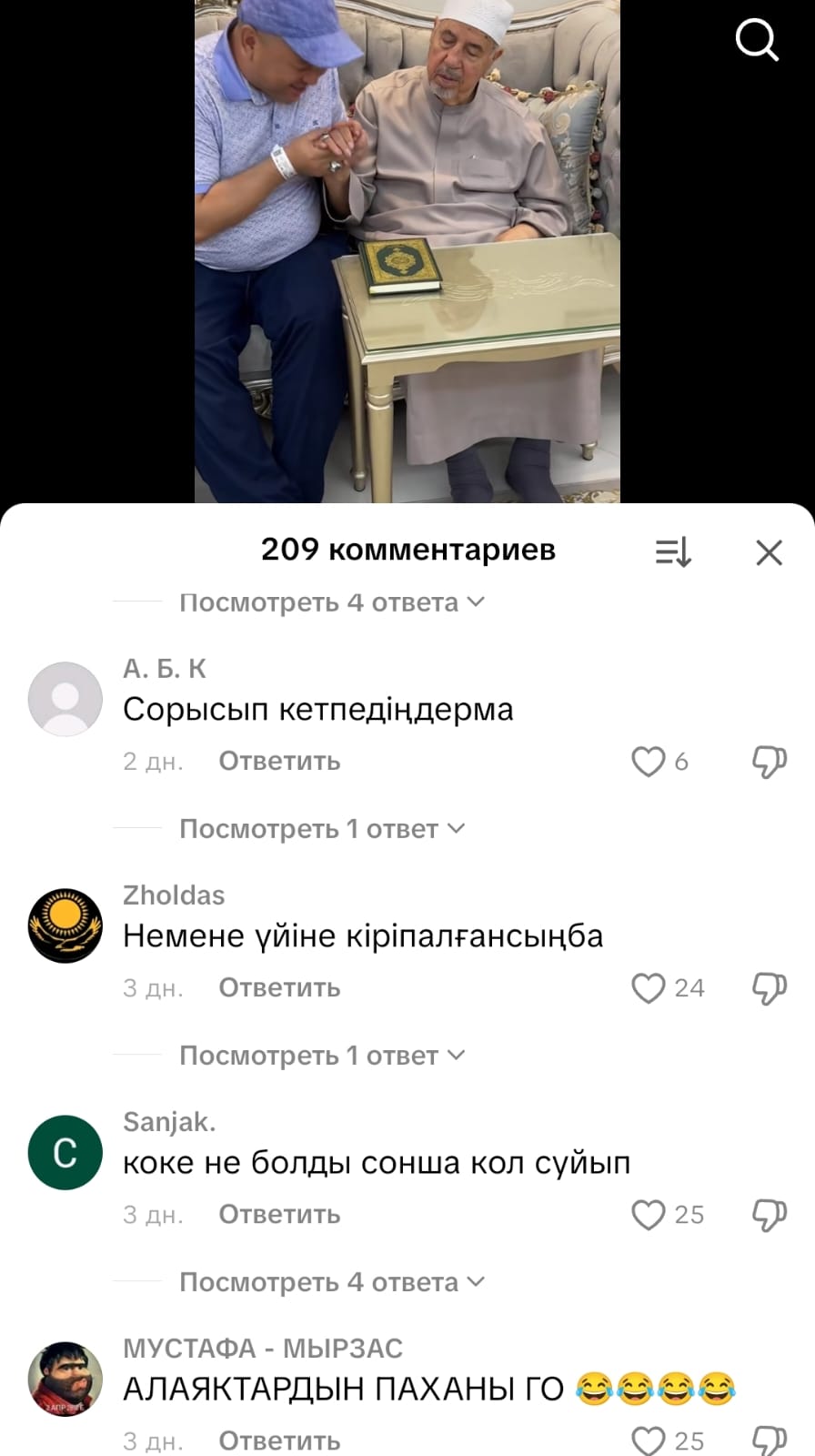Open Sanjak's profile avatar

(x=65, y=1152)
